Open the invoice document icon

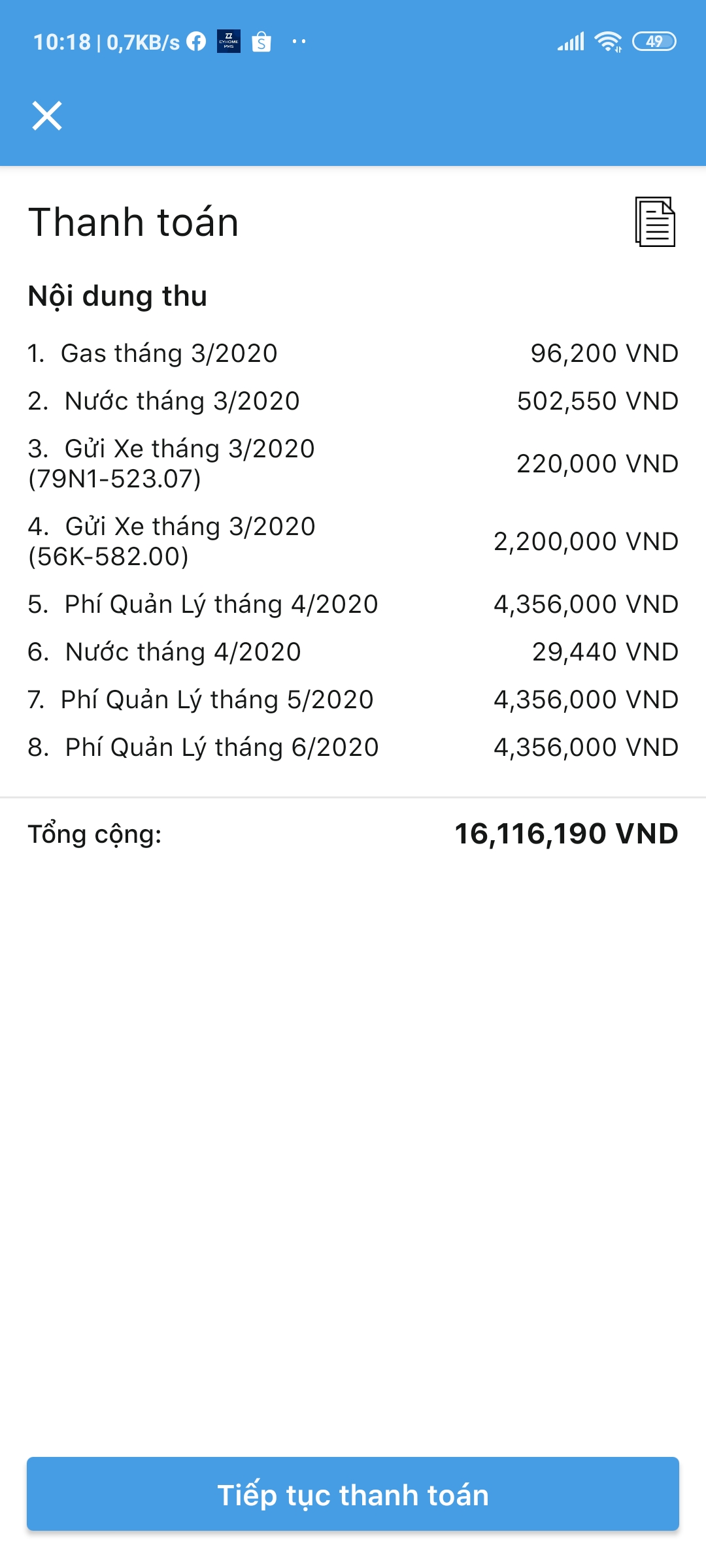[x=655, y=222]
